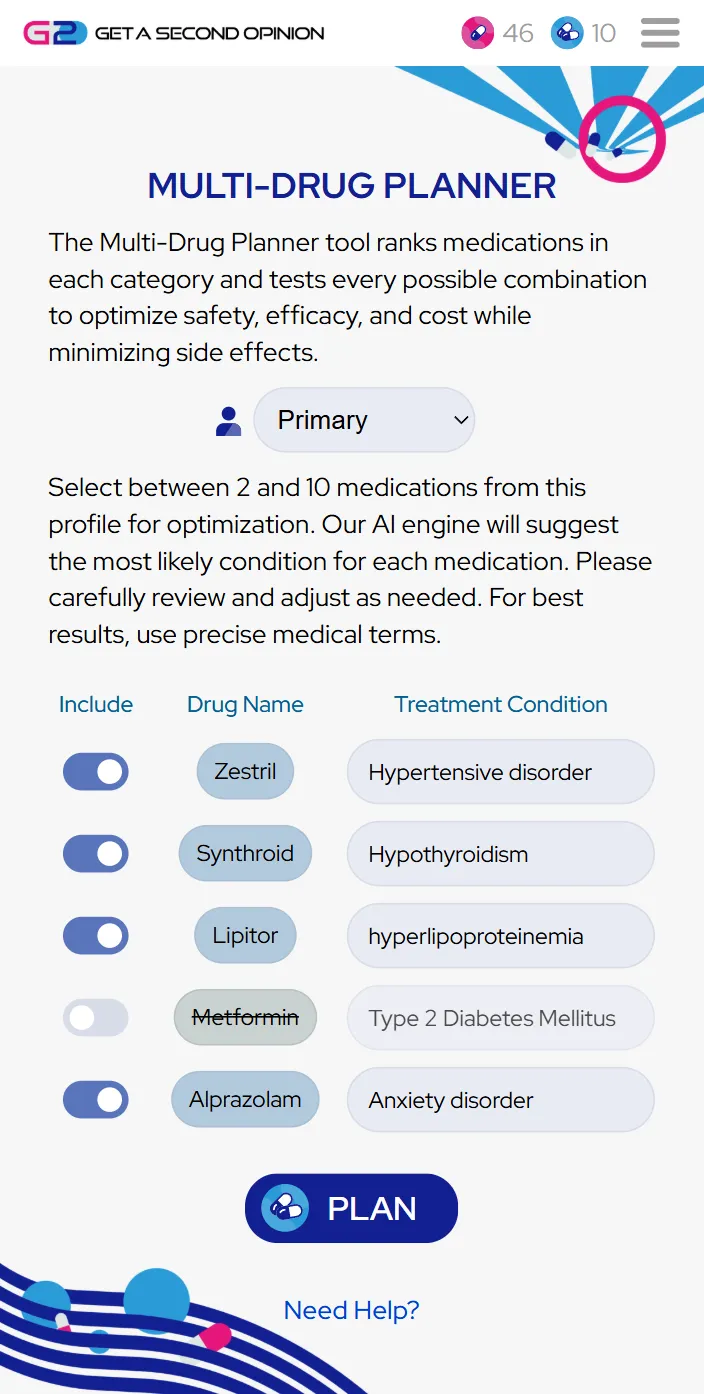704x1394 pixels.
Task: Edit the hyperlipoproteinemia condition field
Action: coord(500,936)
